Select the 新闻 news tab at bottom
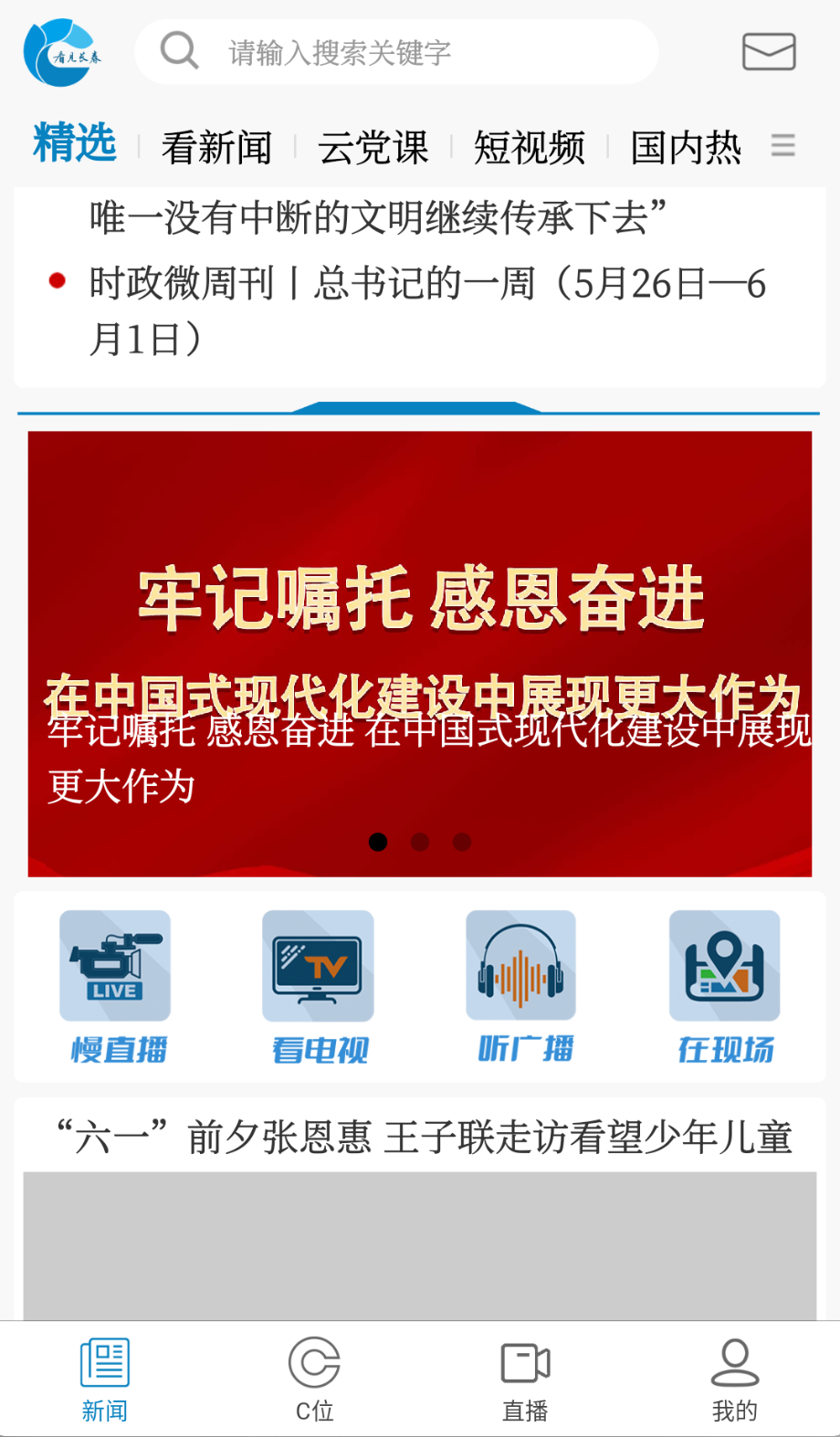This screenshot has width=840, height=1437. coord(105,1379)
